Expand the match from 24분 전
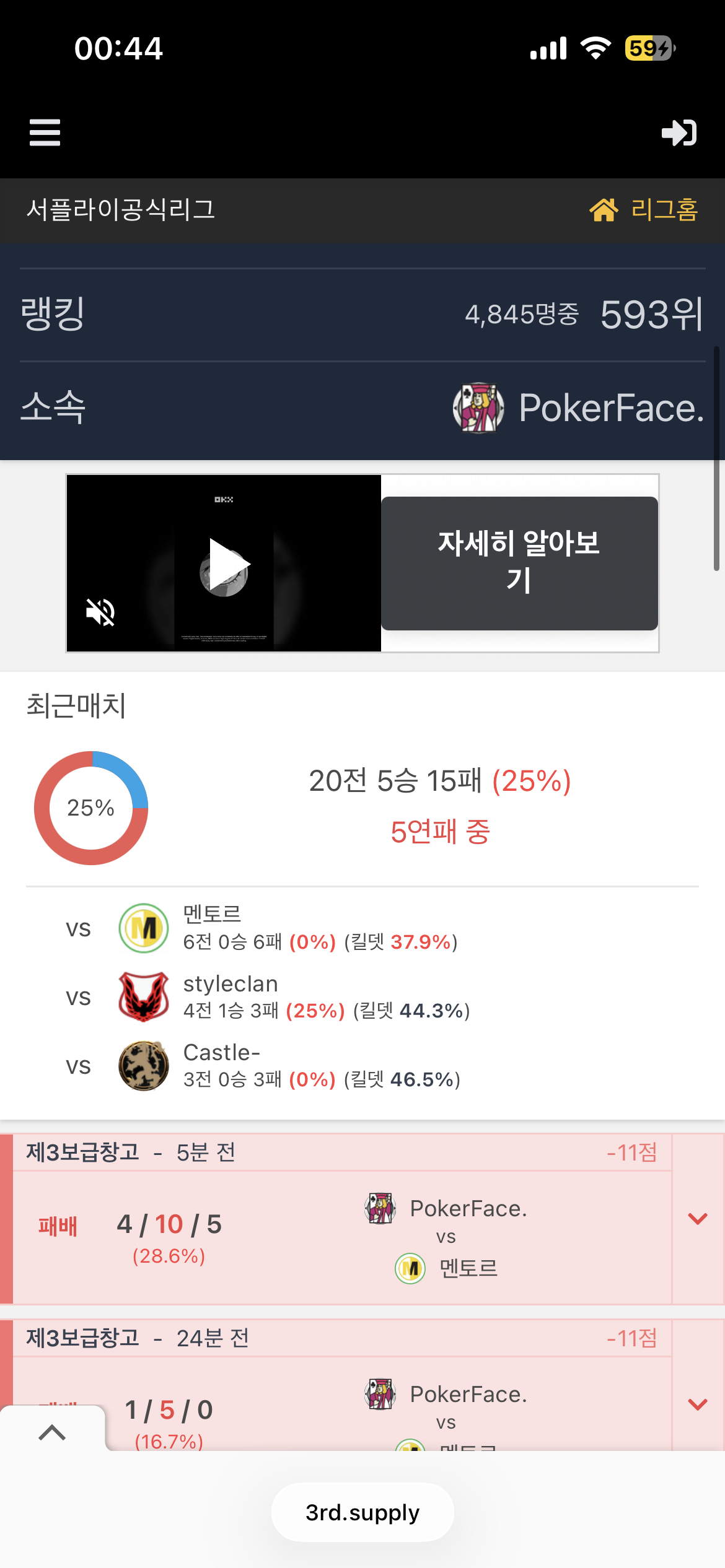This screenshot has height=1568, width=725. (698, 1404)
